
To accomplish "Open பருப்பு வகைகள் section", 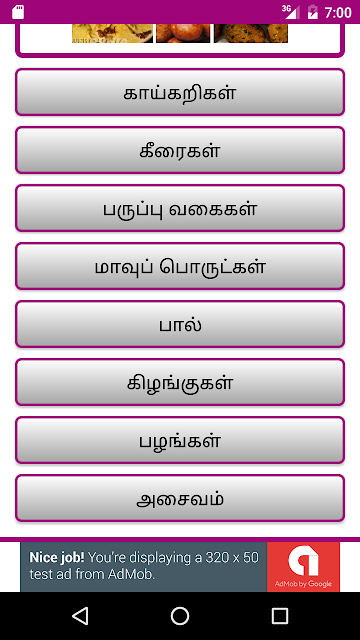I will point(180,208).
